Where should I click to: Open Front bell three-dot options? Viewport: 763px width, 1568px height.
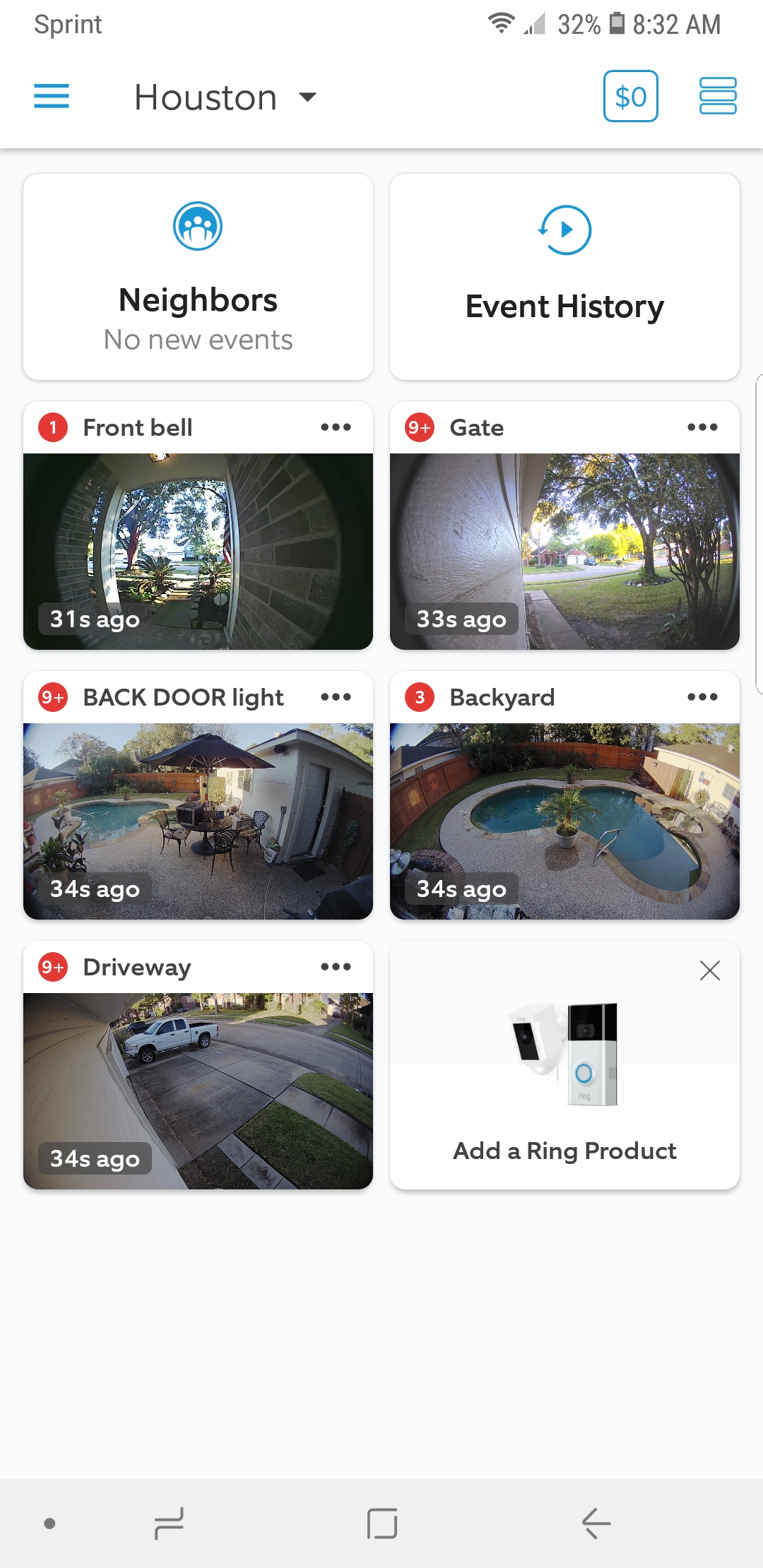(x=336, y=427)
